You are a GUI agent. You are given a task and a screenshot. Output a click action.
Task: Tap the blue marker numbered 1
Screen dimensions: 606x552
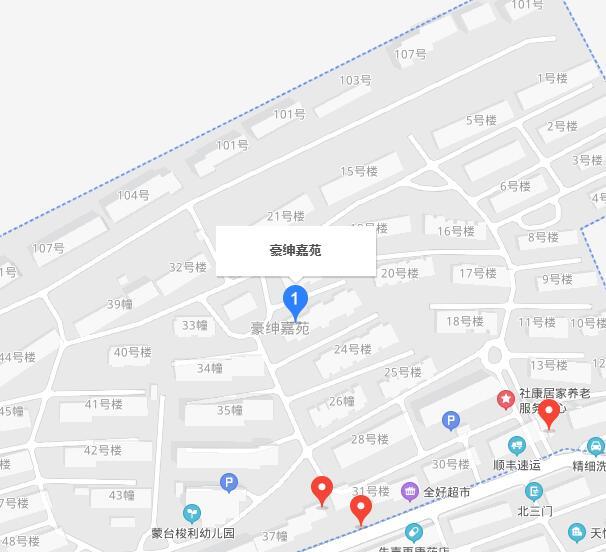[294, 299]
